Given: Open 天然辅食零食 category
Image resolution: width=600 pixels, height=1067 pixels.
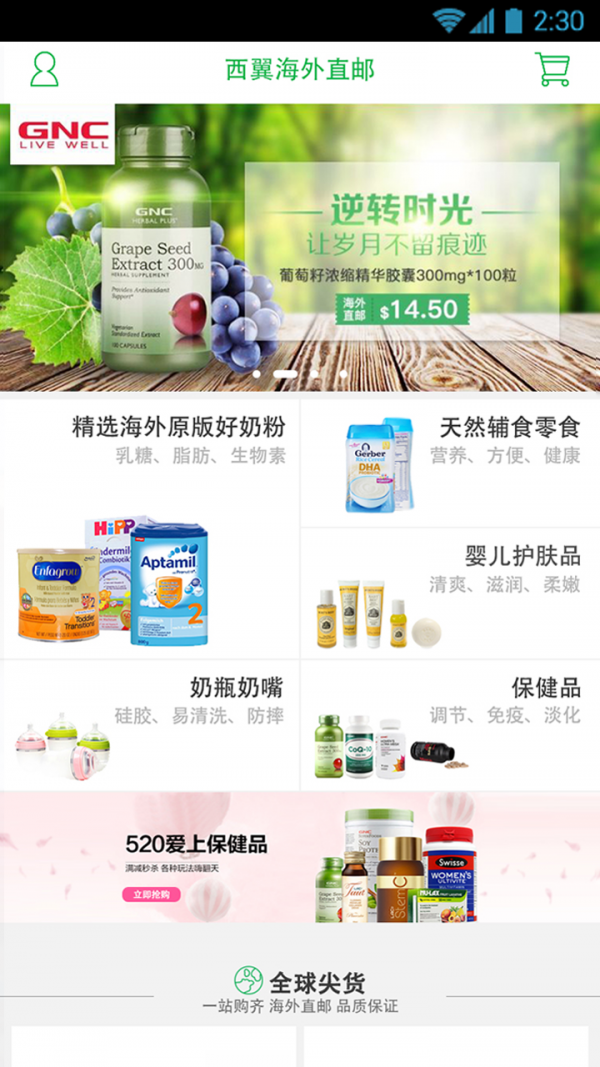Looking at the screenshot, I should tap(450, 463).
